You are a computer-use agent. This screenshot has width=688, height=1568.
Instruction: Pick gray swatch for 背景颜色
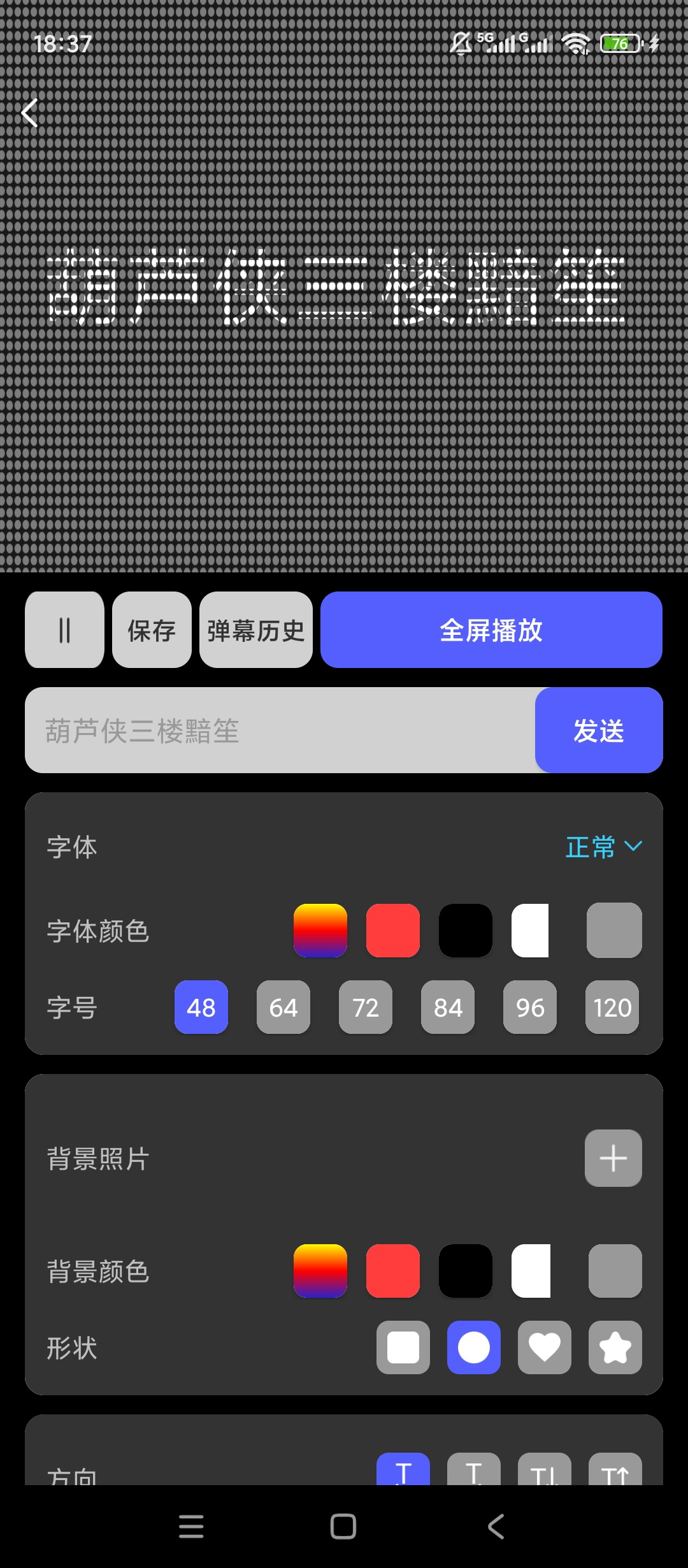coord(615,1271)
